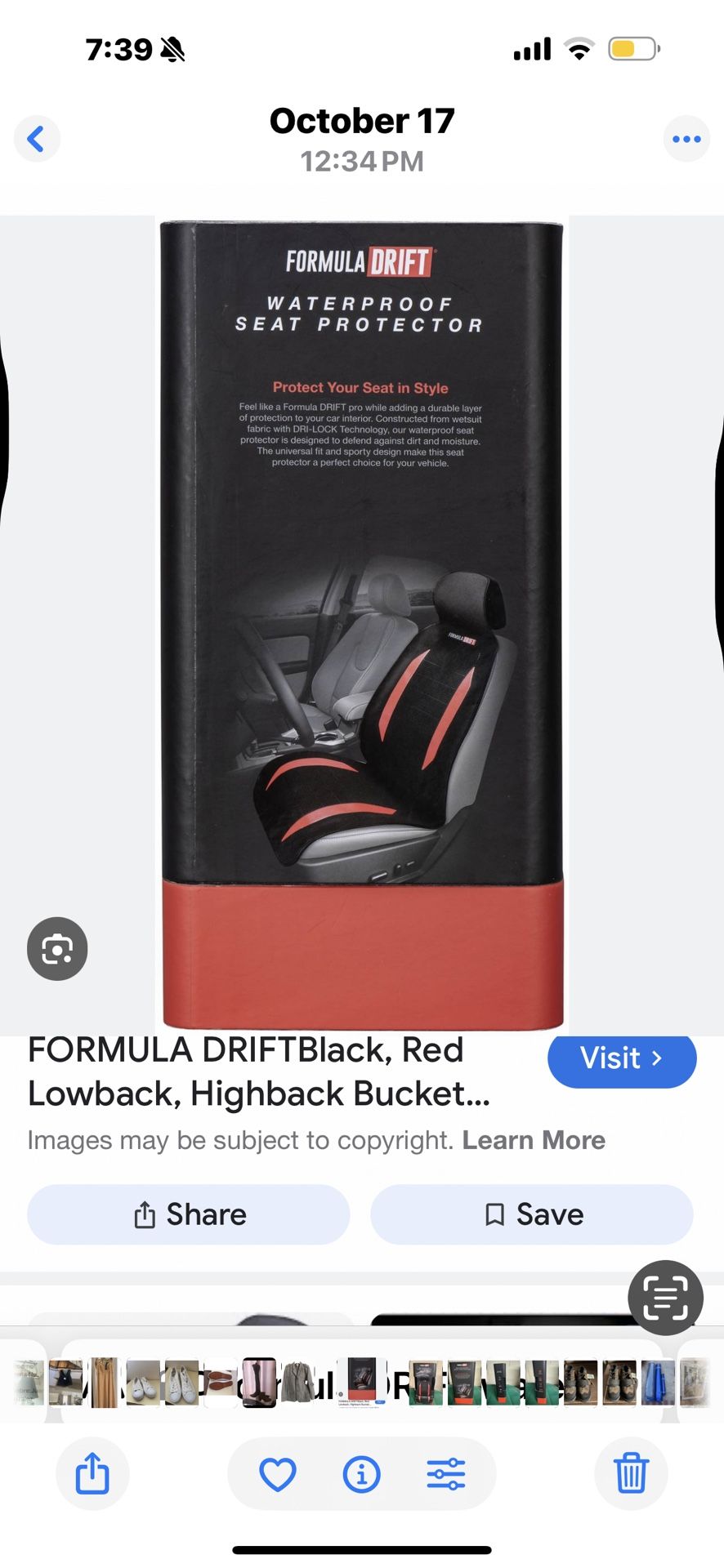Delete this photo with the trash icon
The width and height of the screenshot is (724, 1568).
tap(631, 1473)
